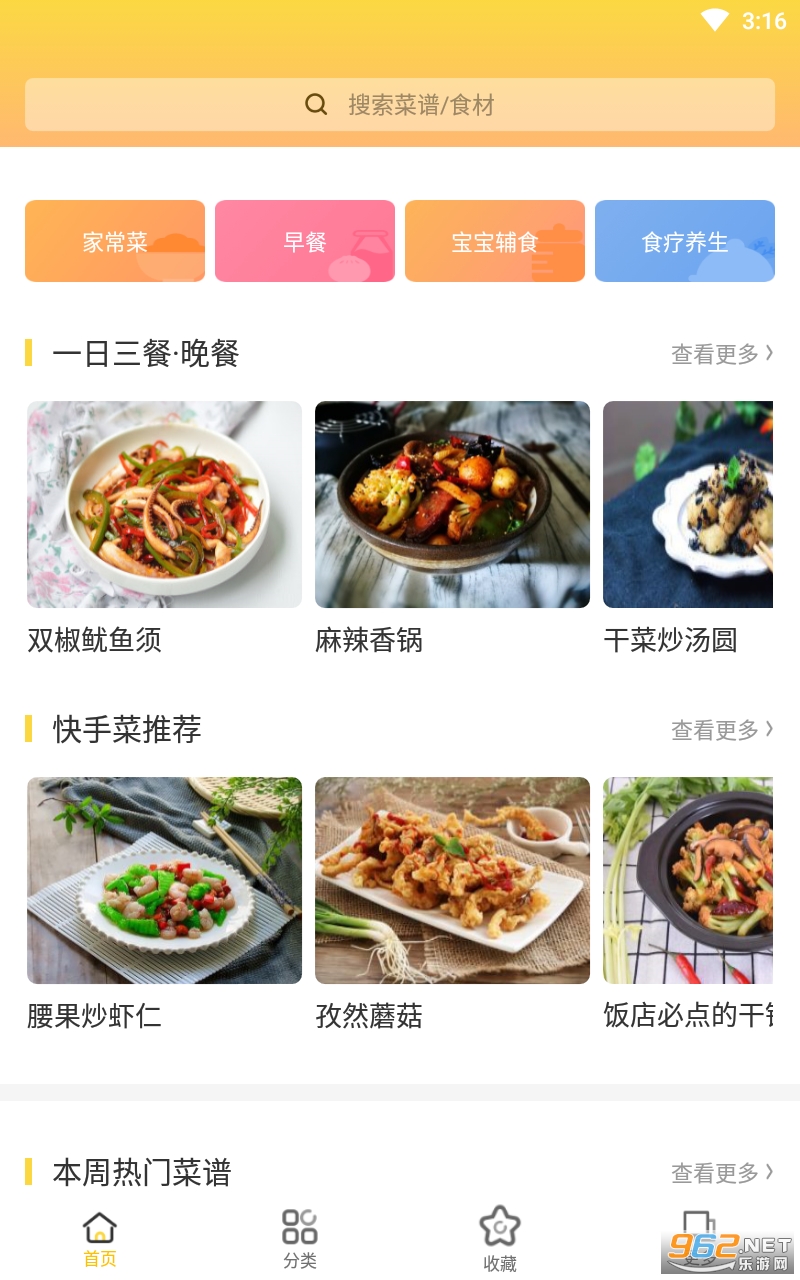This screenshot has width=800, height=1280.
Task: Open the 食疗养生 category
Action: coord(685,241)
